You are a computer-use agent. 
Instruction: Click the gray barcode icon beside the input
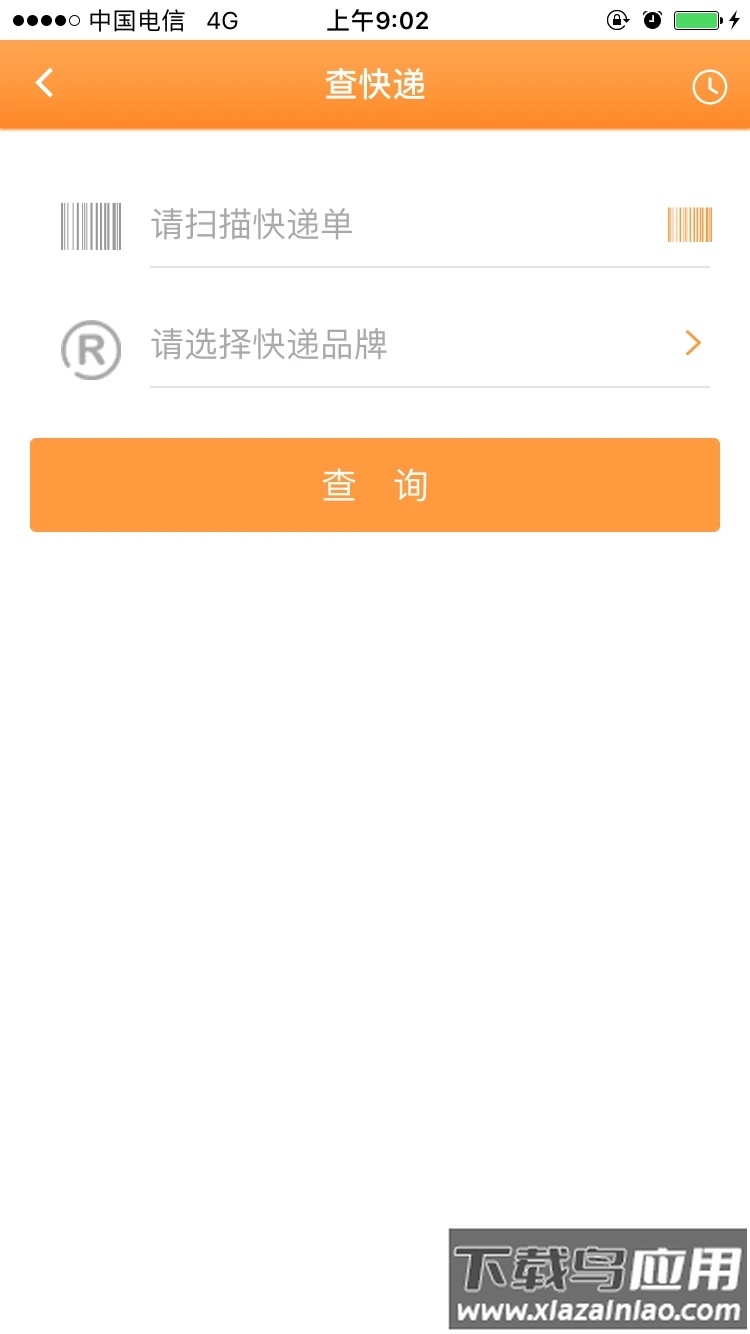coord(89,225)
